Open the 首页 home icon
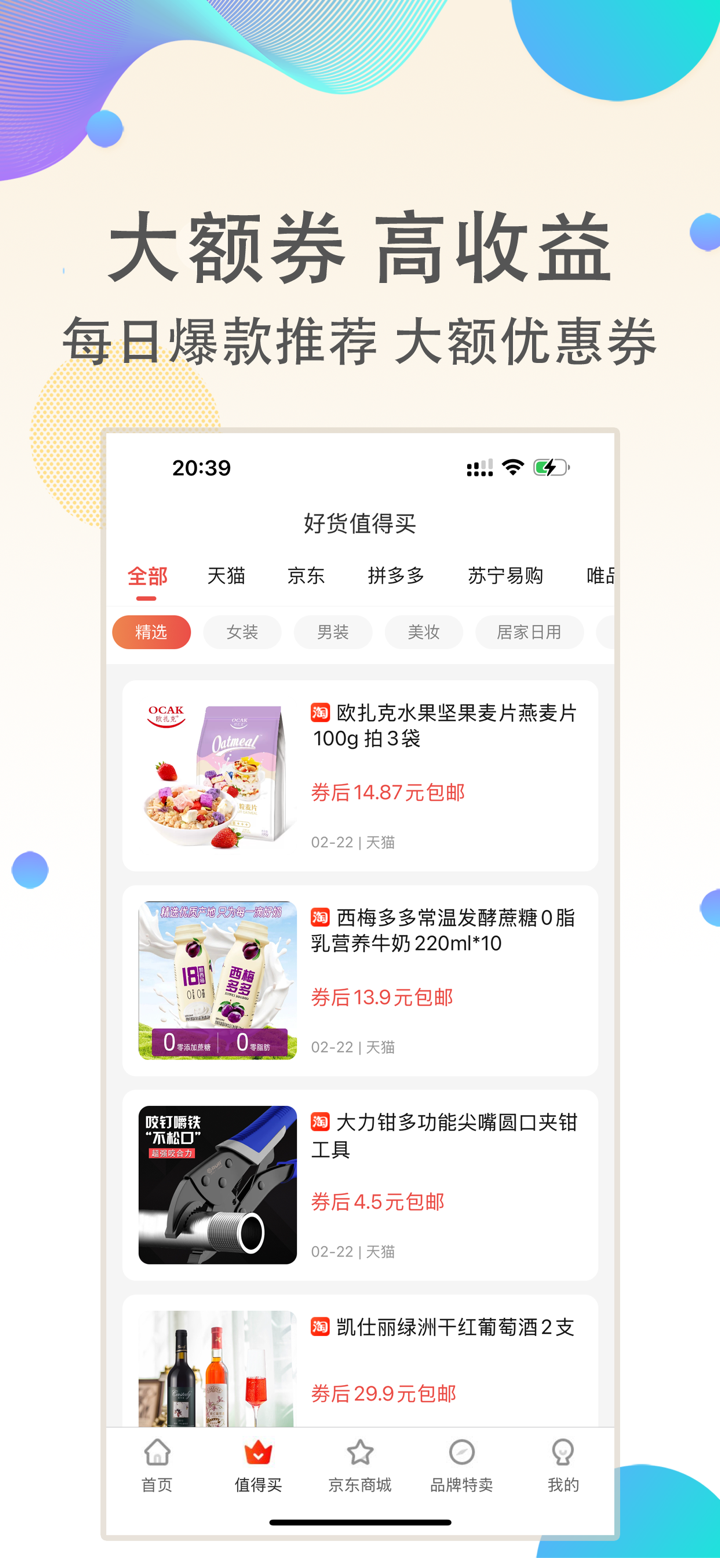720x1558 pixels. tap(156, 1465)
